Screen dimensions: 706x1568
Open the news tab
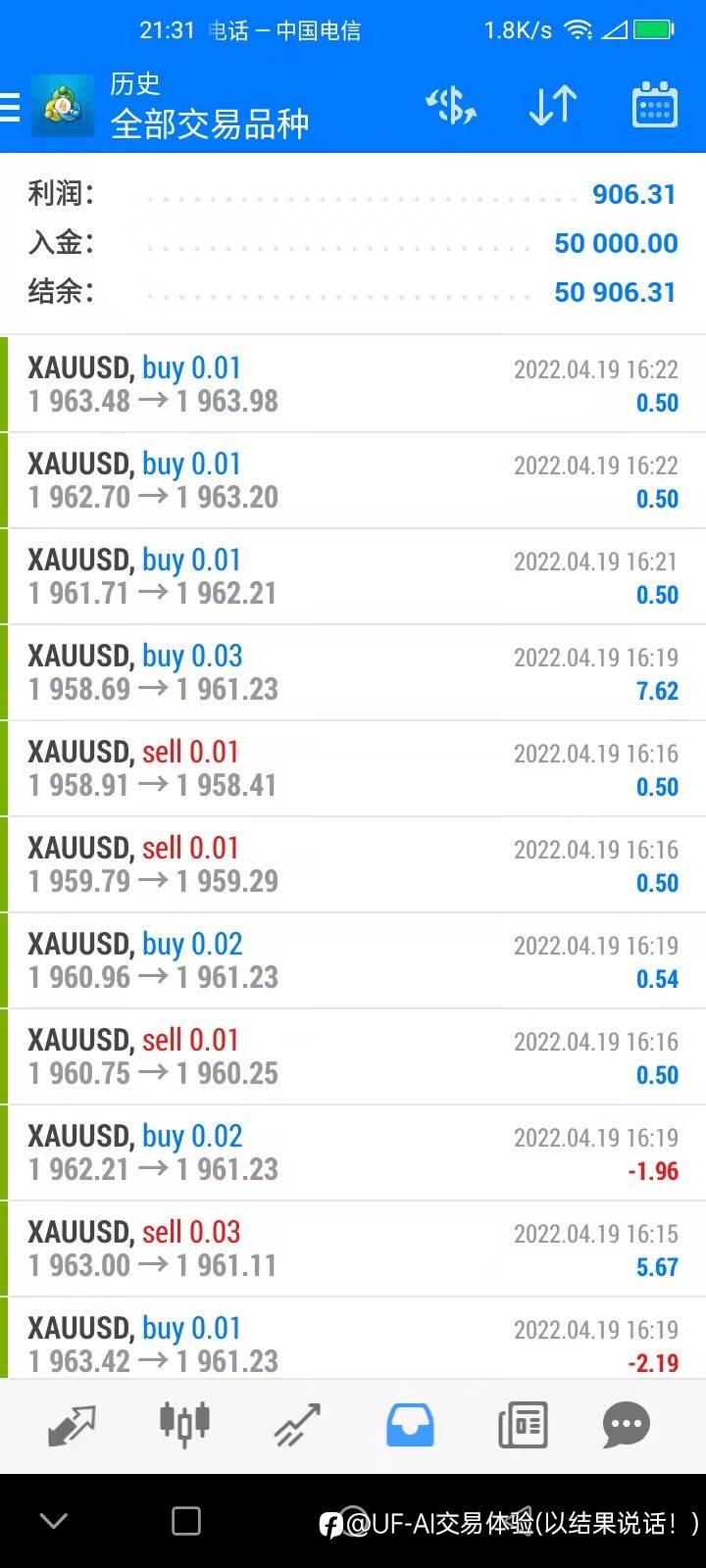pos(523,1425)
